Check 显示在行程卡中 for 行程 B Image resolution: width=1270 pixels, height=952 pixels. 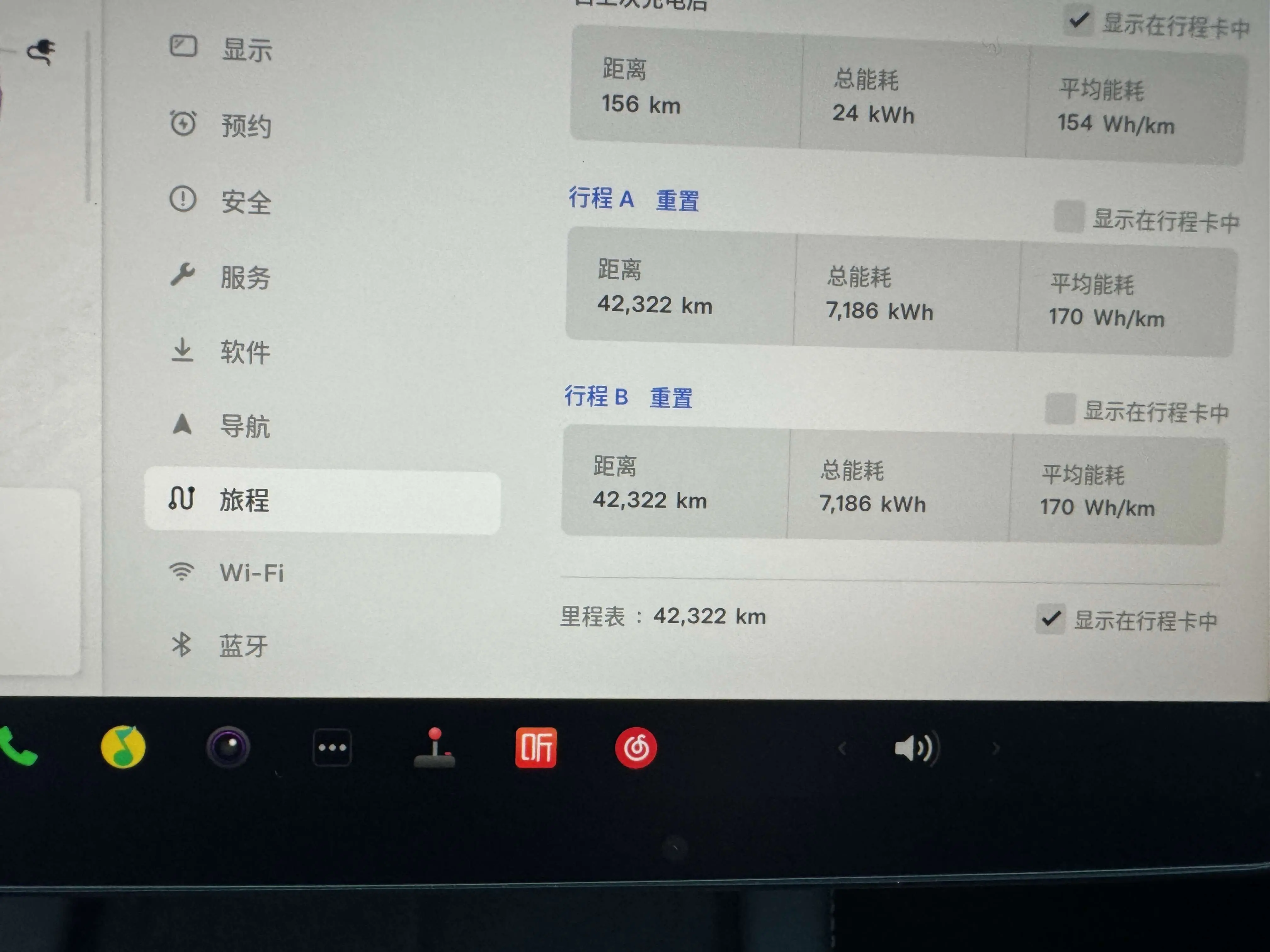click(x=1059, y=409)
